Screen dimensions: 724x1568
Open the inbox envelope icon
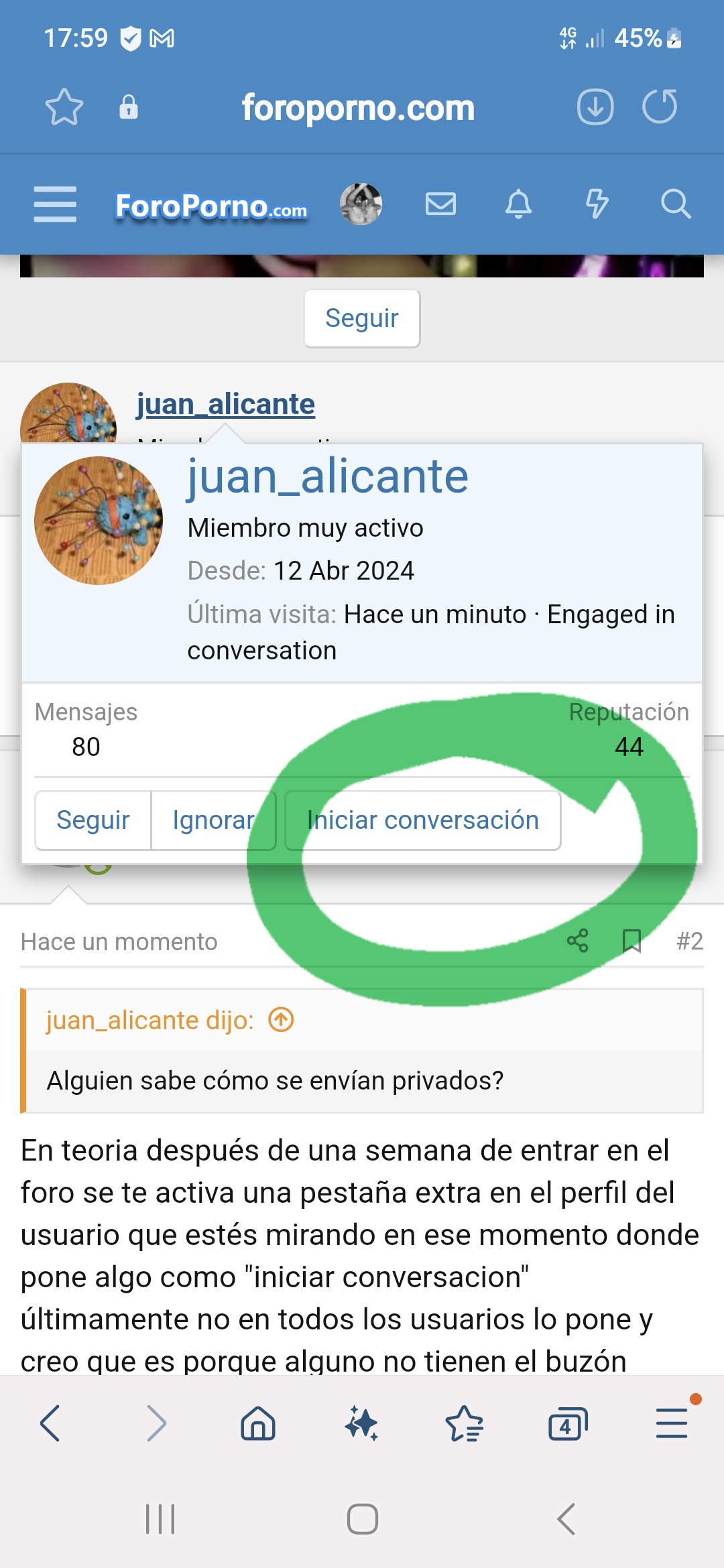point(440,204)
